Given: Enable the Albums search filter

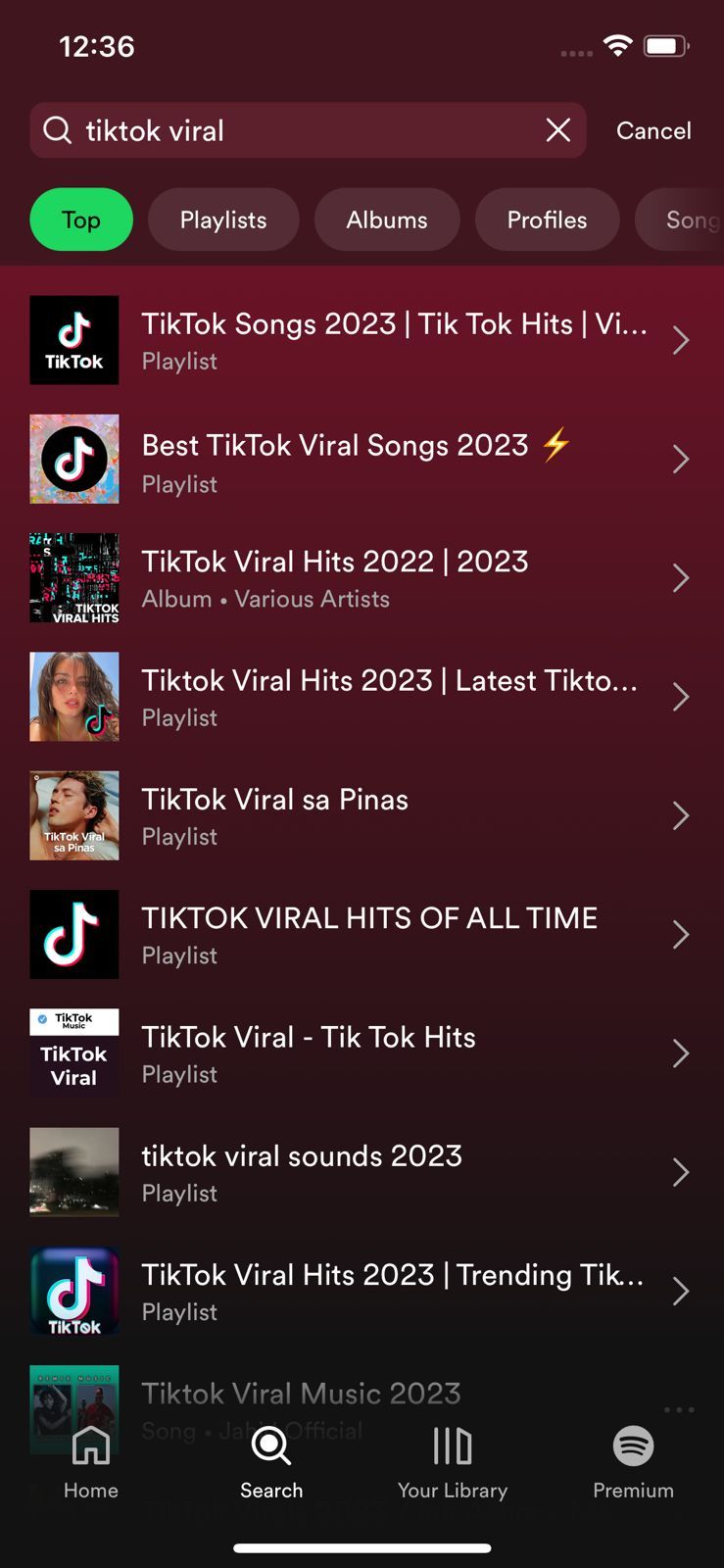Looking at the screenshot, I should (387, 220).
